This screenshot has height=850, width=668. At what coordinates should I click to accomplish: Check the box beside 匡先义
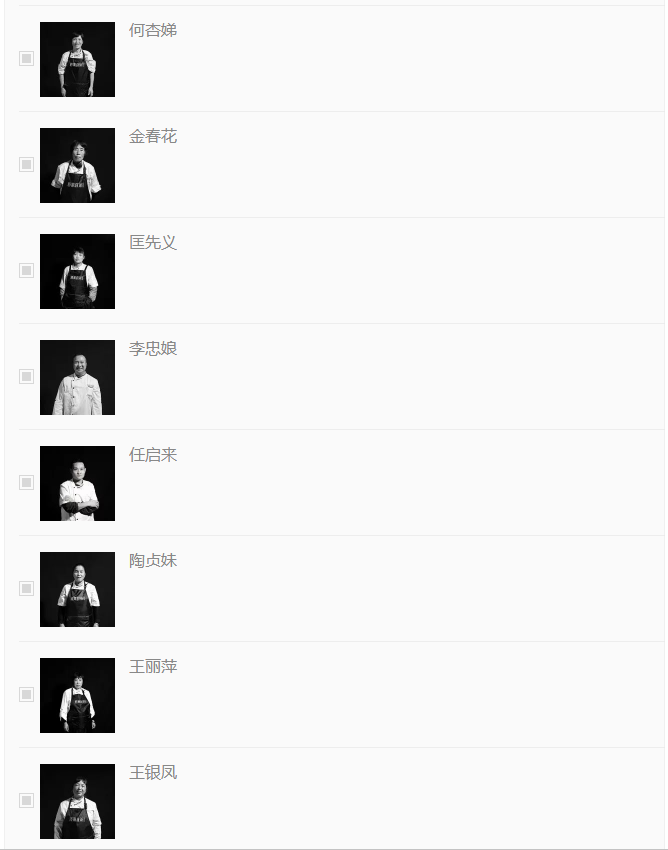point(26,271)
